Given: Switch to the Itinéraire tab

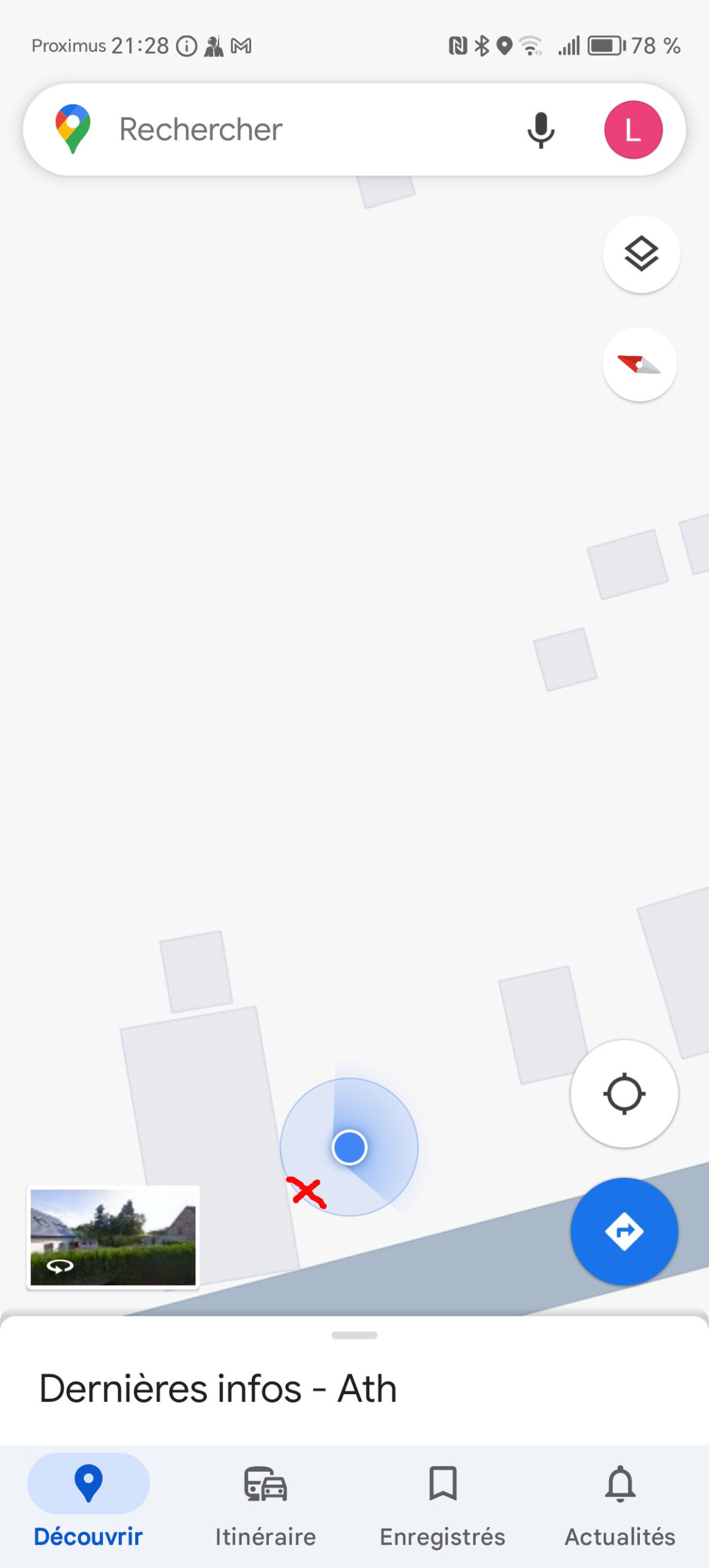Looking at the screenshot, I should click(265, 1501).
